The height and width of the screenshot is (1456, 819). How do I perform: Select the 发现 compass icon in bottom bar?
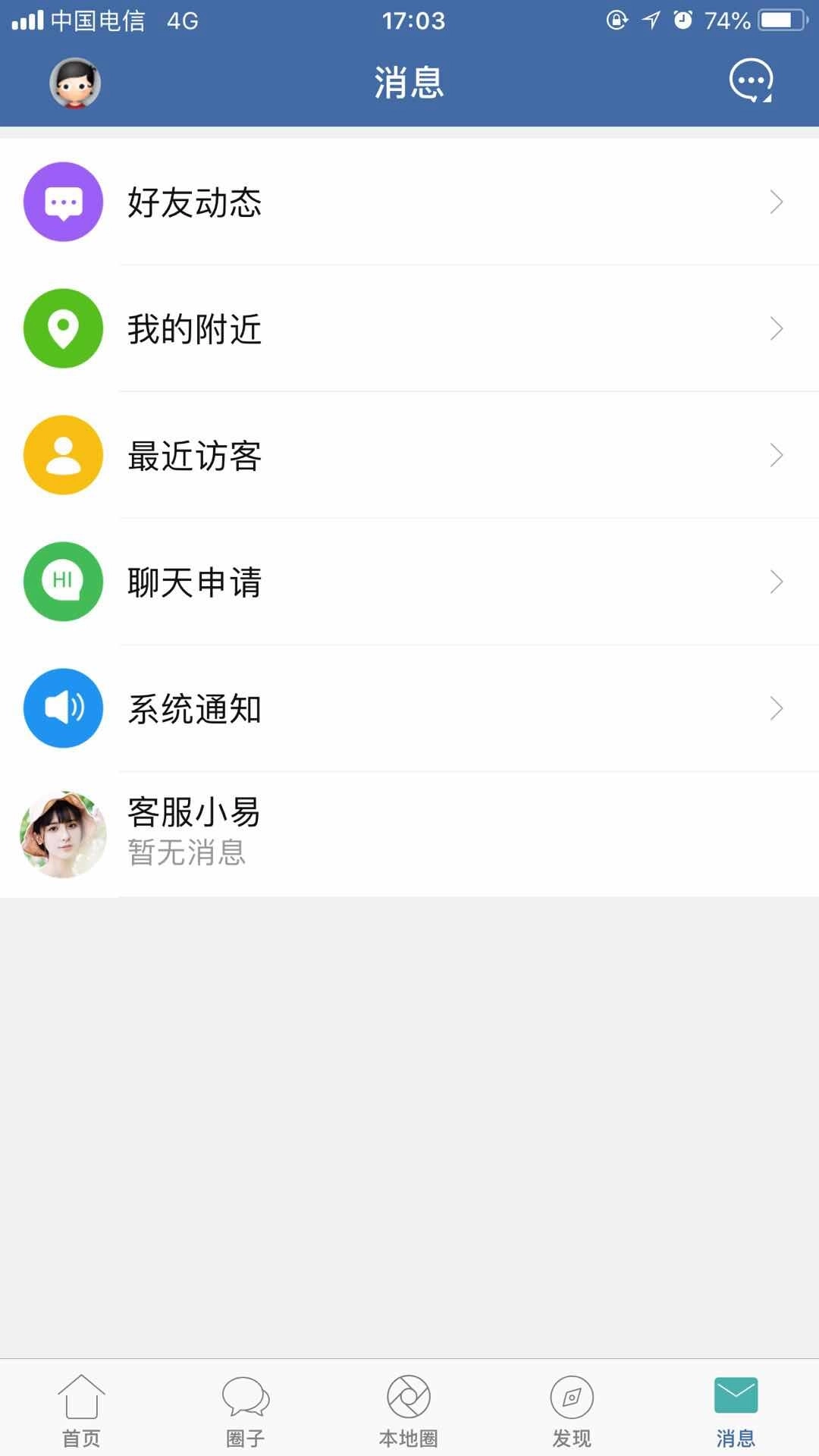pyautogui.click(x=573, y=1408)
